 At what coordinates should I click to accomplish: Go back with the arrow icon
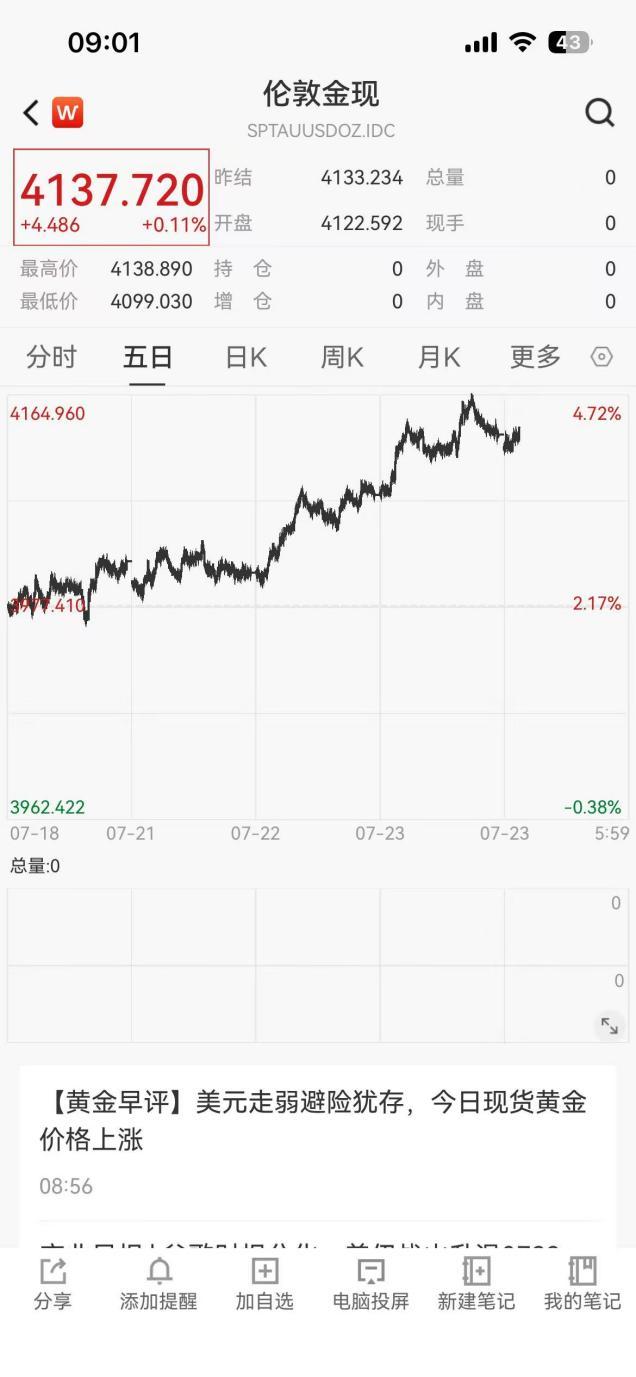pos(31,113)
